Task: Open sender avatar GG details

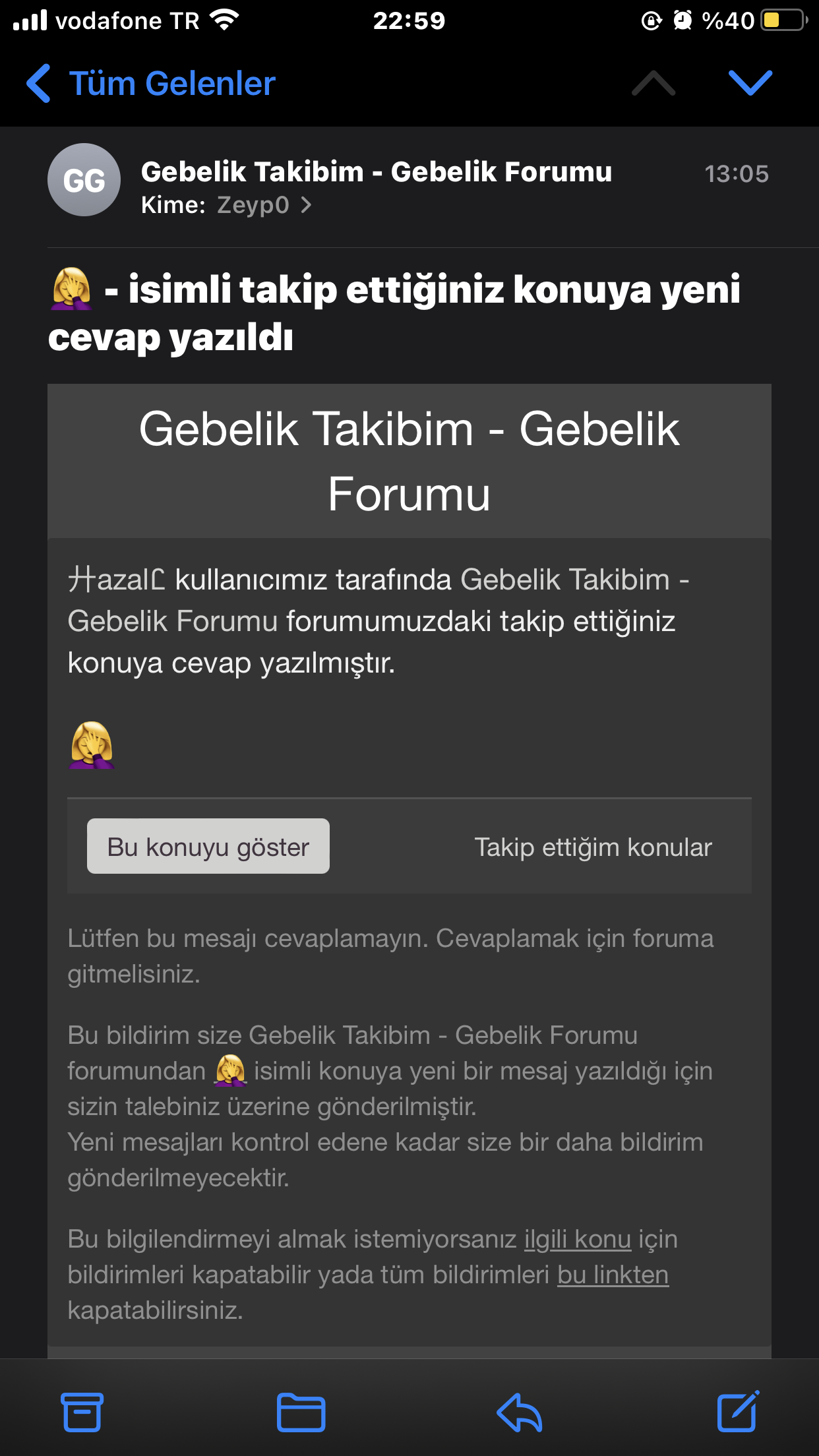Action: [x=84, y=180]
